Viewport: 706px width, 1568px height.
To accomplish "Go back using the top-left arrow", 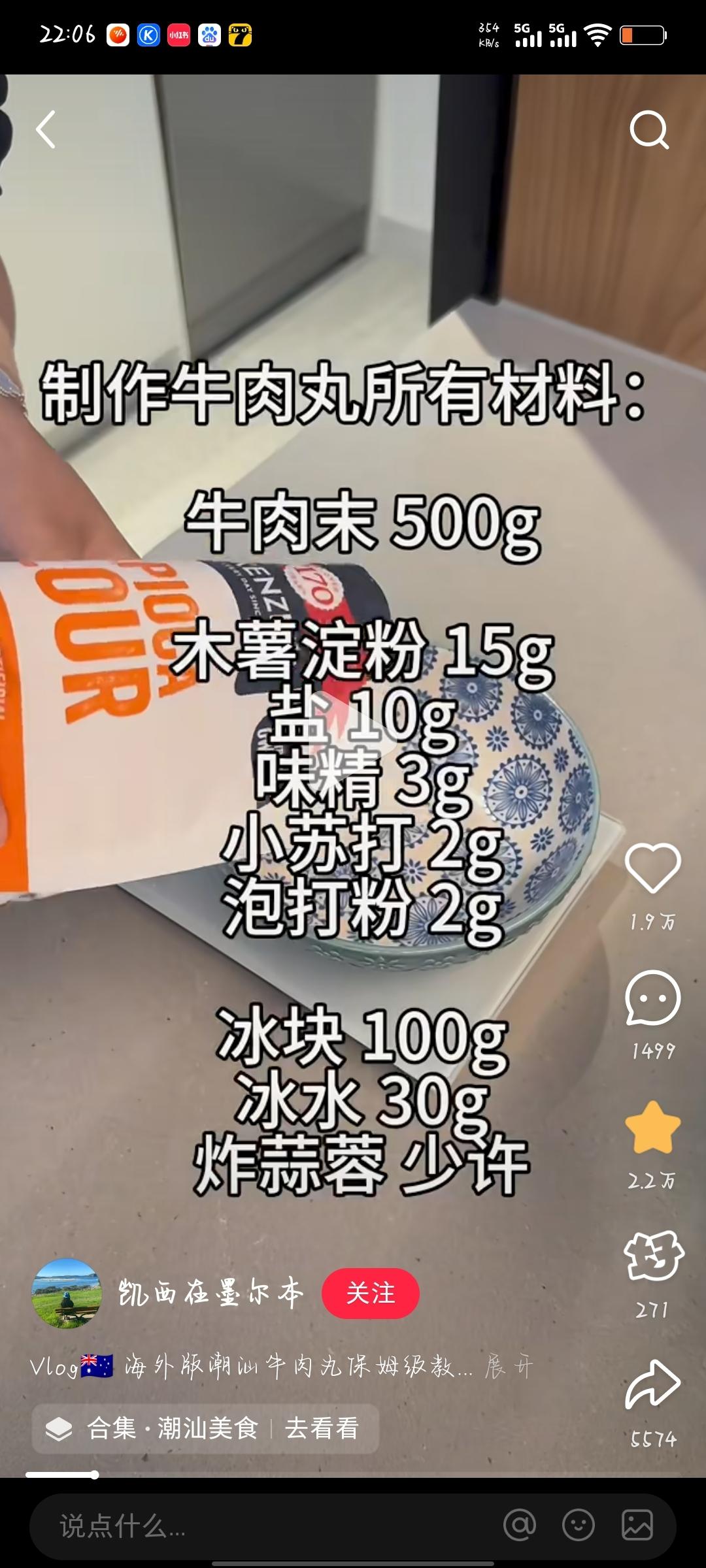I will (x=45, y=129).
